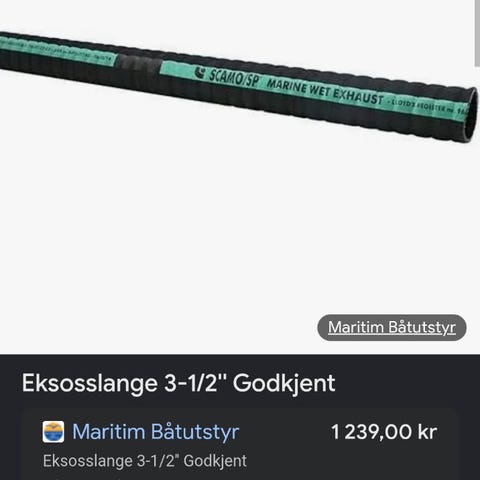This screenshot has height=480, width=480.
Task: View the exhaust hose product image
Action: (x=237, y=88)
